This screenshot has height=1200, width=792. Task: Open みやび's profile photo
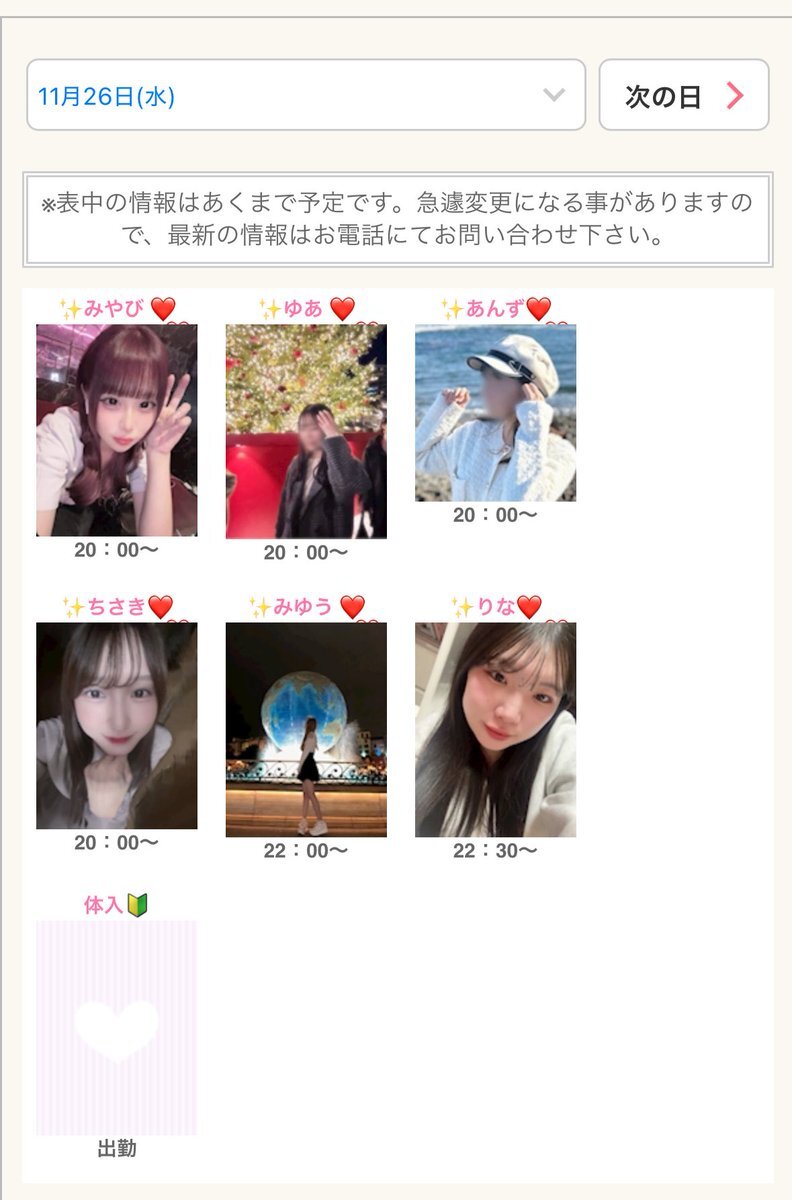116,430
